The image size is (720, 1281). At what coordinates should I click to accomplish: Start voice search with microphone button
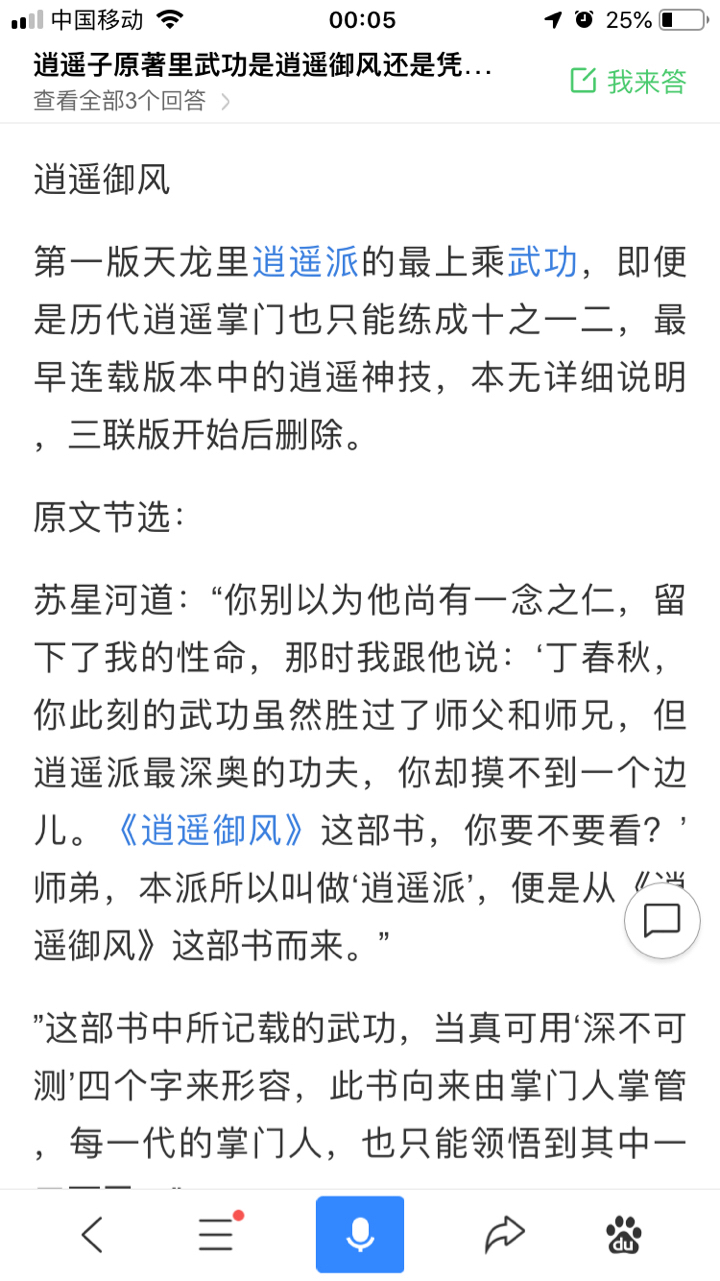pyautogui.click(x=360, y=1235)
